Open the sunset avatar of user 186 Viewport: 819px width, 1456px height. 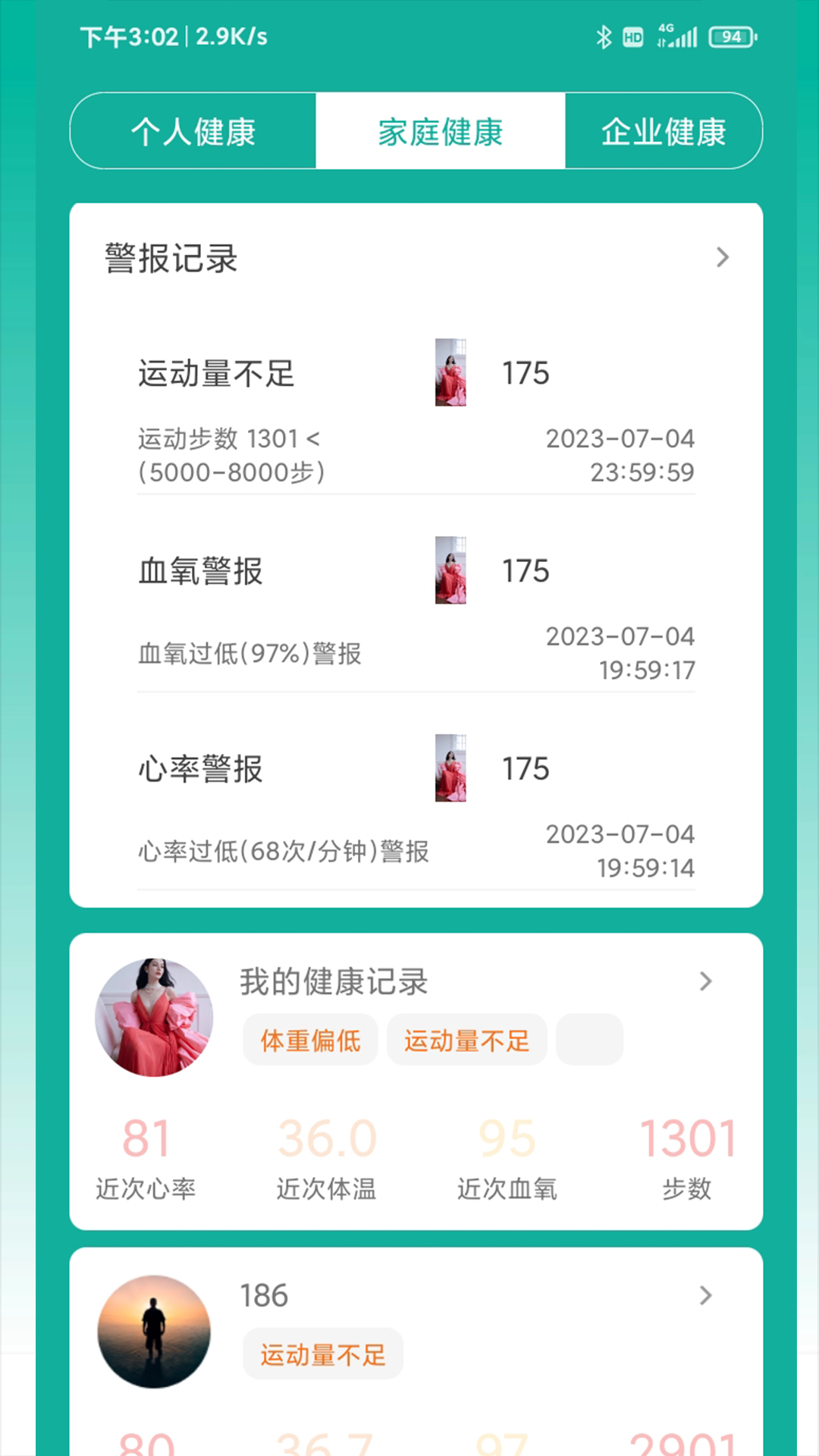point(155,1333)
